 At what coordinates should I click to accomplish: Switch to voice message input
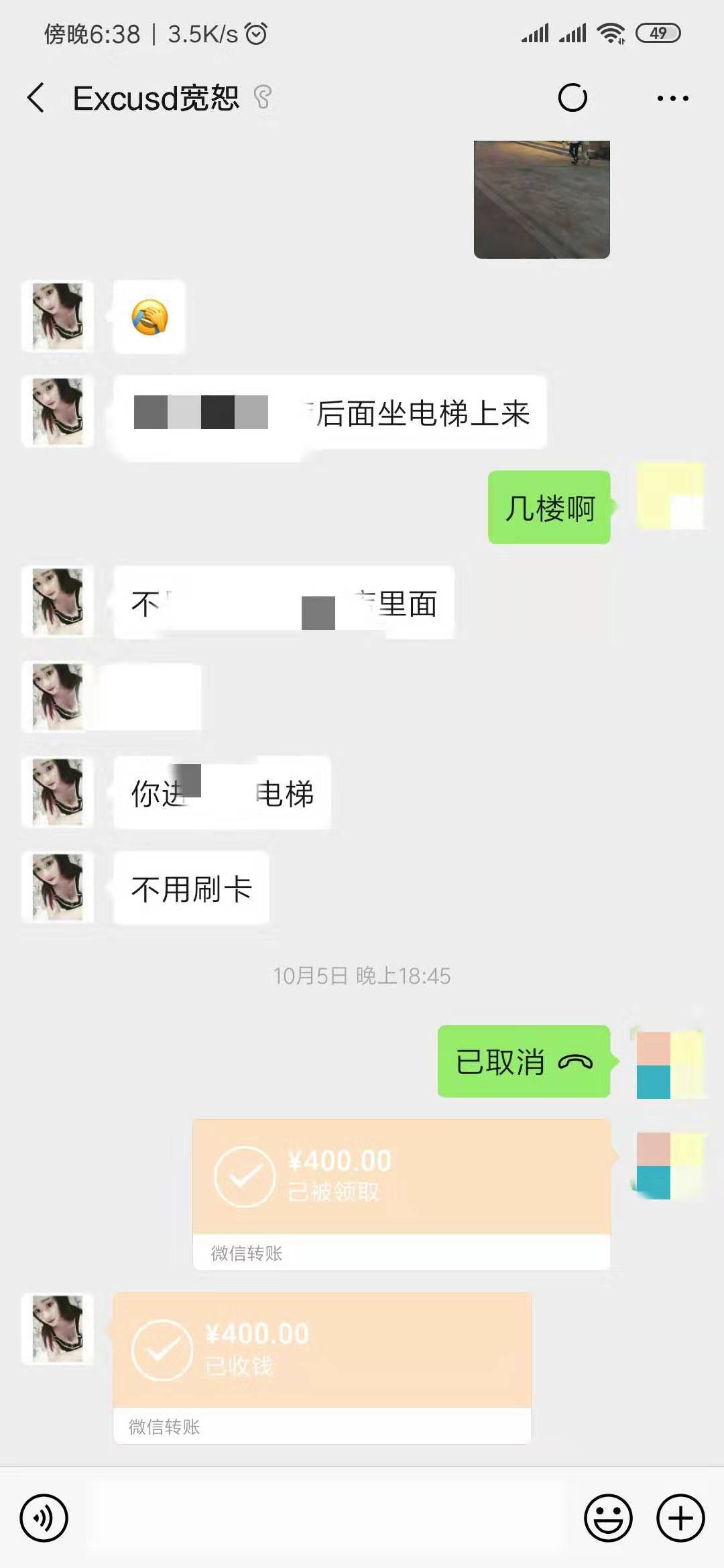[x=44, y=1518]
